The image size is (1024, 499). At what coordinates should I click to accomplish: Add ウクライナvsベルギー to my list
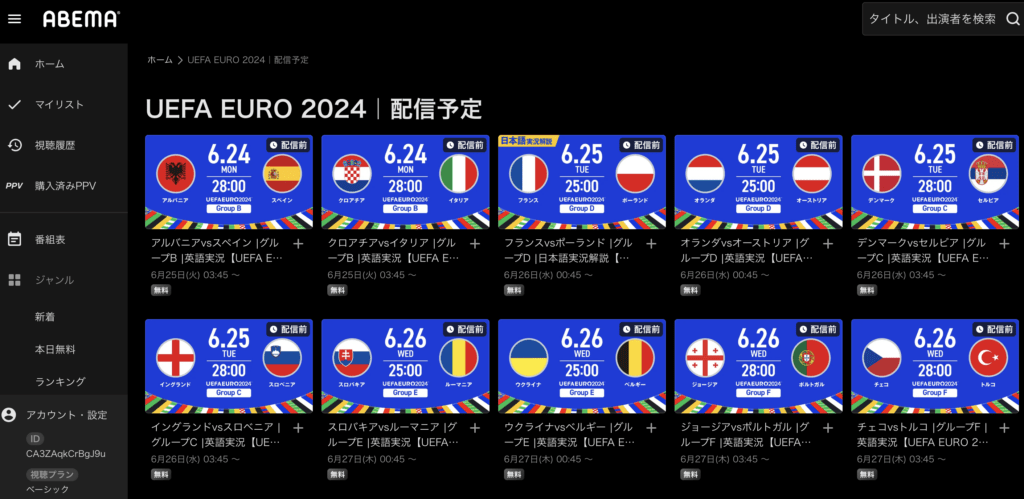click(x=652, y=427)
